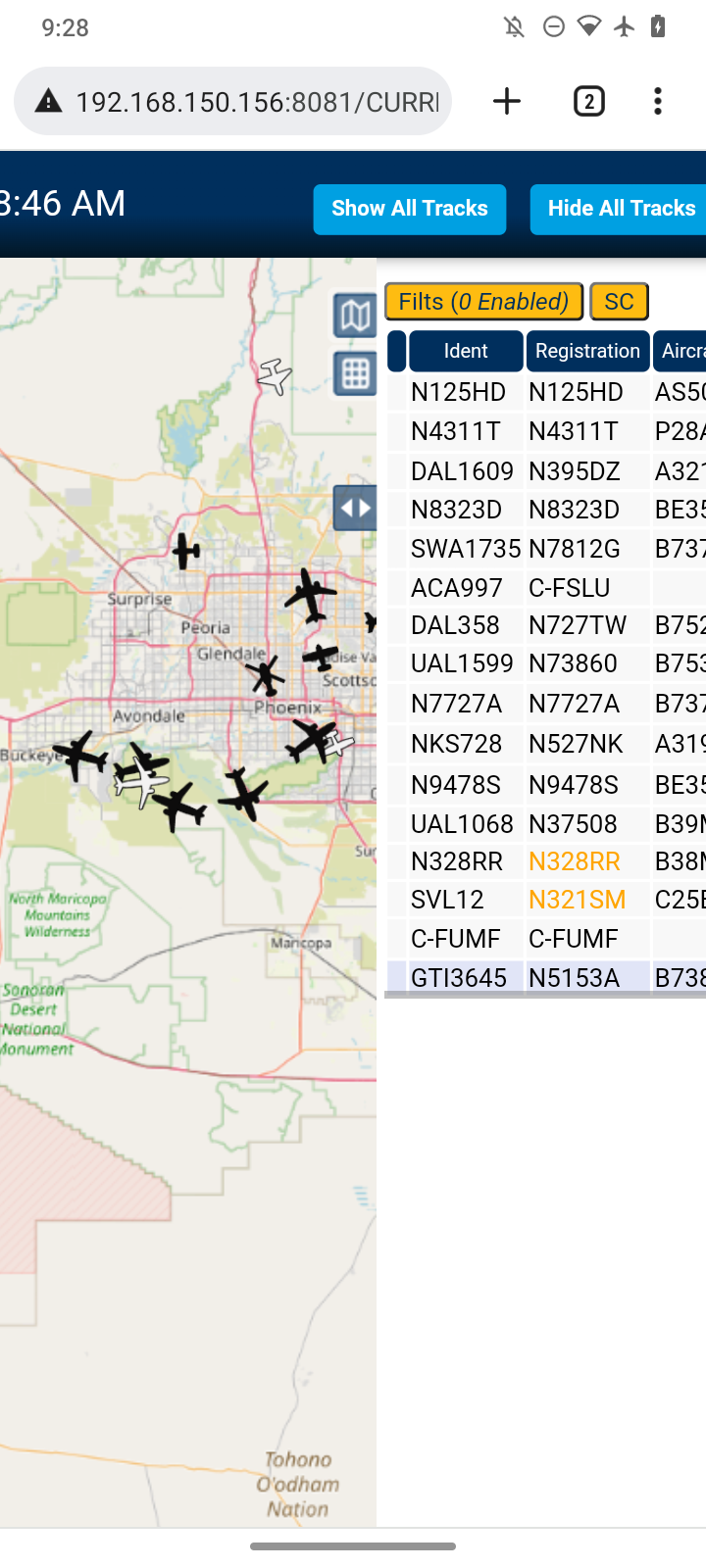Select the white aircraft north of Surprise
706x1568 pixels.
pyautogui.click(x=276, y=375)
